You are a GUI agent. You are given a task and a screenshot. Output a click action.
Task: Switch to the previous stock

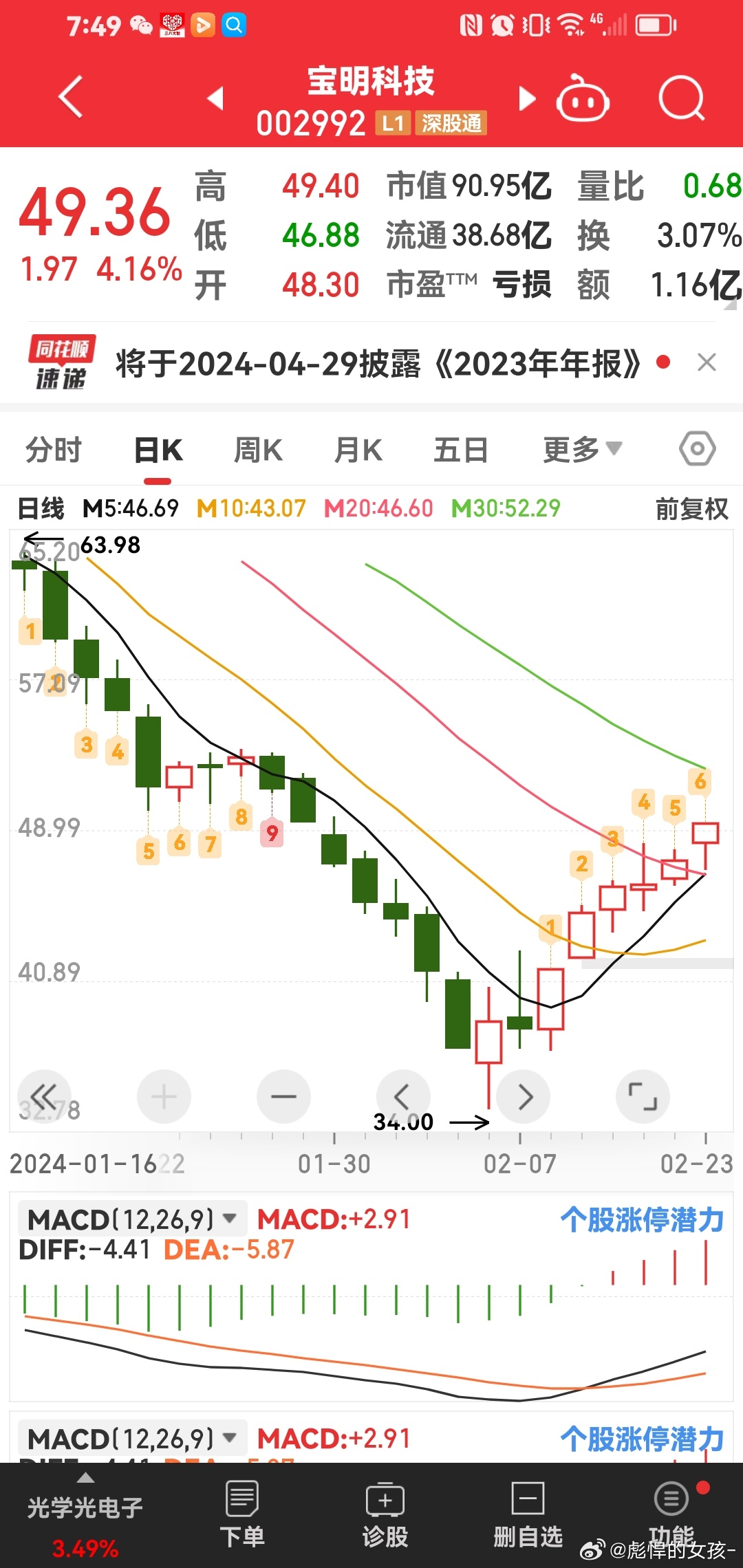[216, 98]
